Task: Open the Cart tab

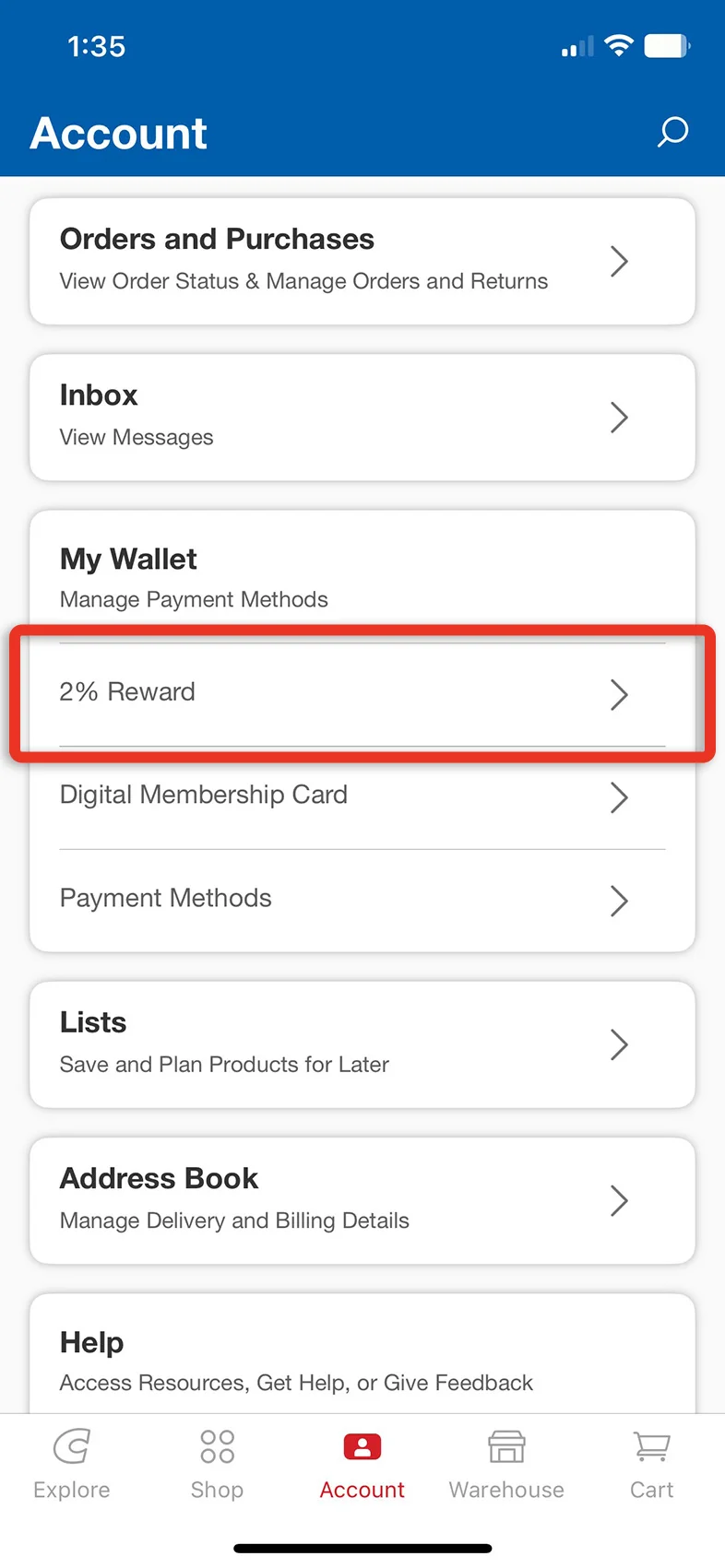Action: tap(652, 1464)
